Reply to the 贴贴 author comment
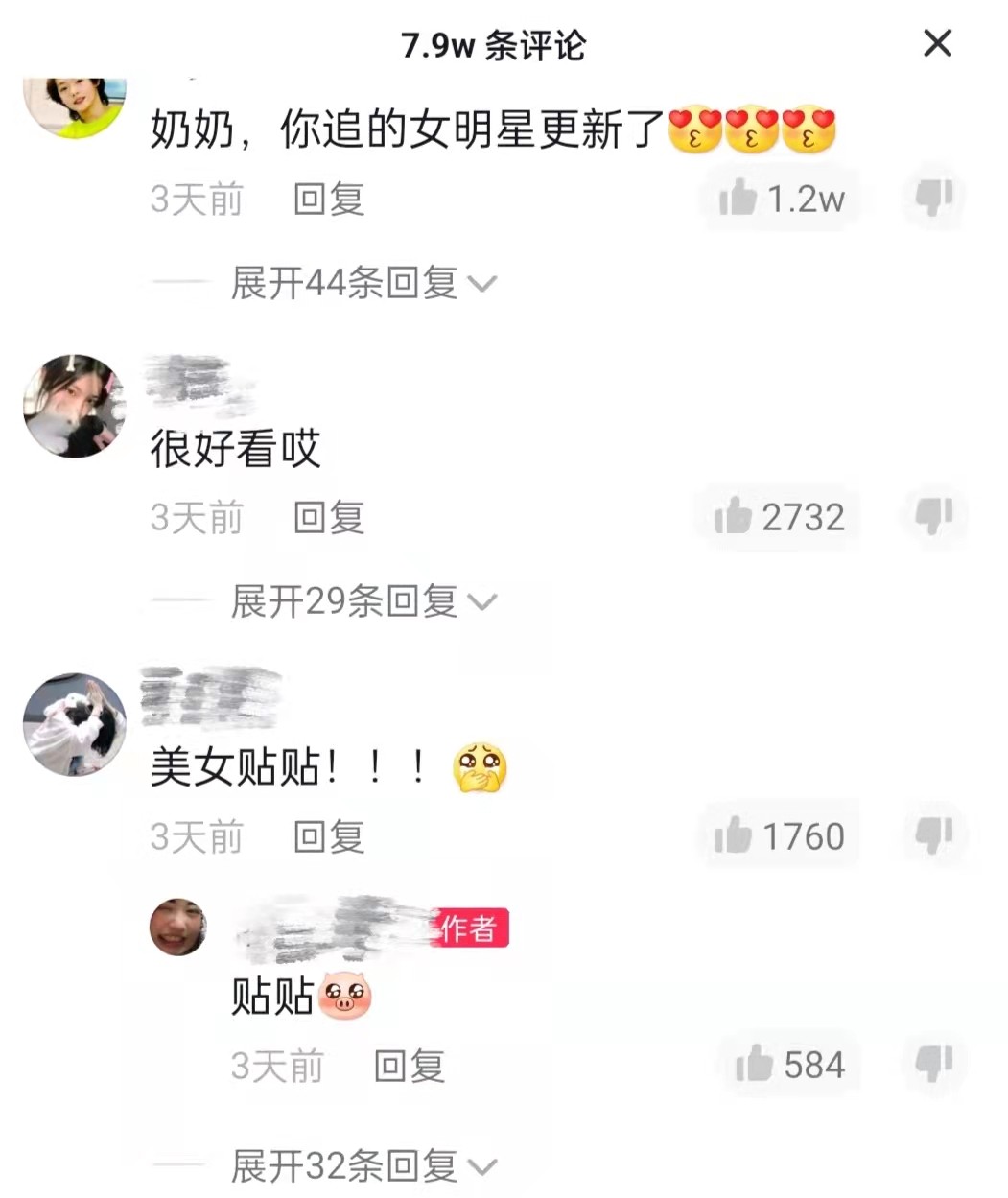Image resolution: width=1008 pixels, height=1198 pixels. tap(409, 1065)
